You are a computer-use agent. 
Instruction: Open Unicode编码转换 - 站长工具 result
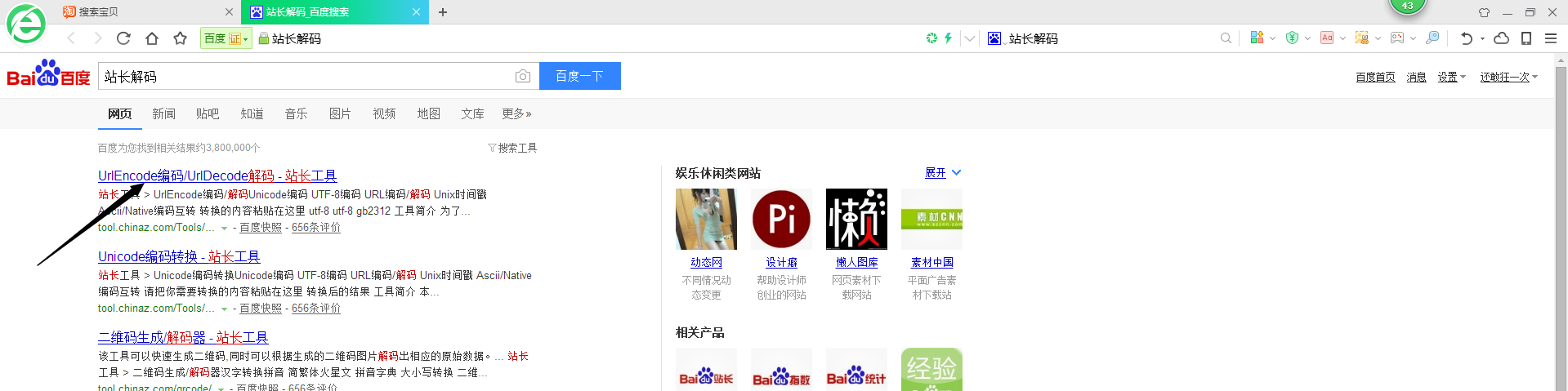click(179, 256)
